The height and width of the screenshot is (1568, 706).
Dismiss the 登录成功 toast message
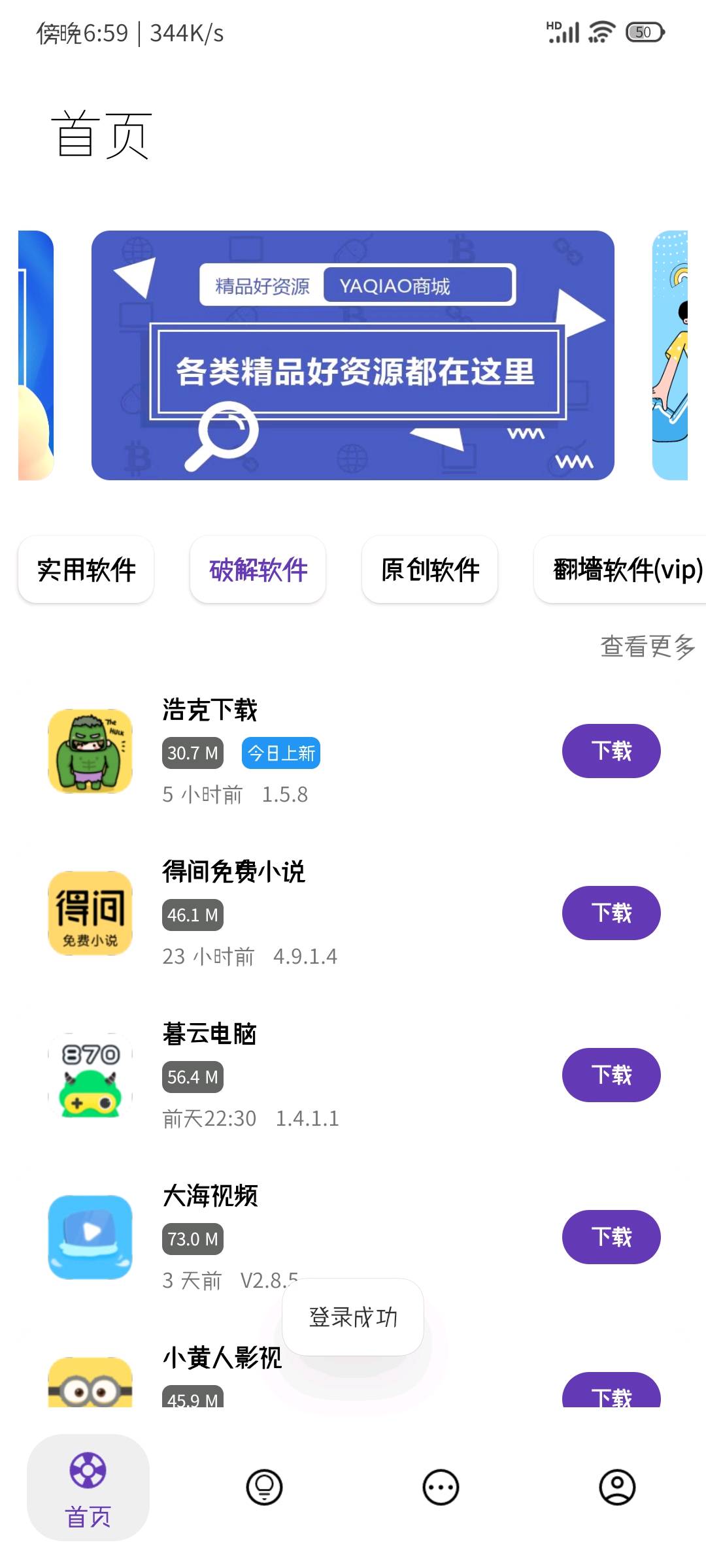[353, 1318]
